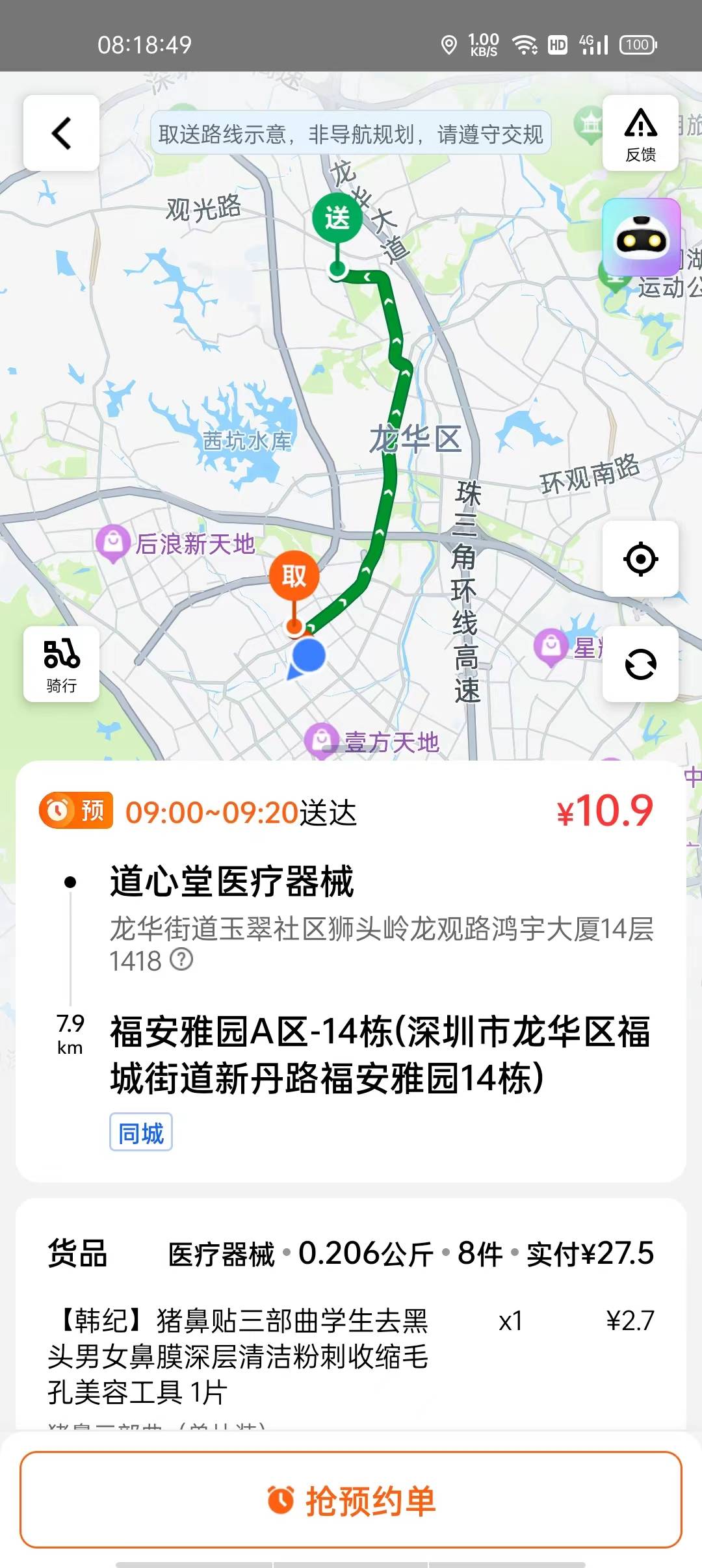The height and width of the screenshot is (1568, 702).
Task: Recenter the map on my location
Action: [640, 558]
